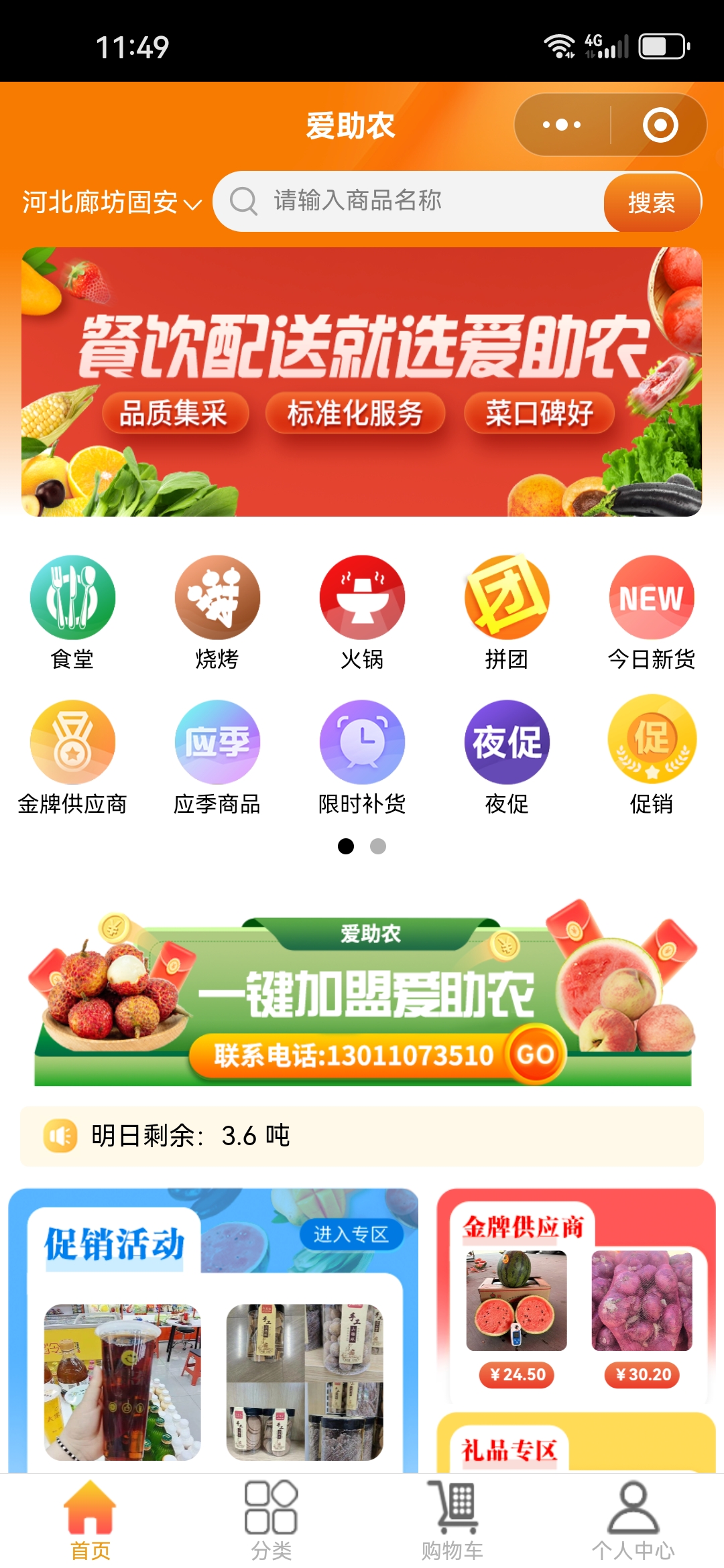The image size is (724, 1568).
Task: Close the mini-program with the circle icon
Action: click(x=660, y=125)
